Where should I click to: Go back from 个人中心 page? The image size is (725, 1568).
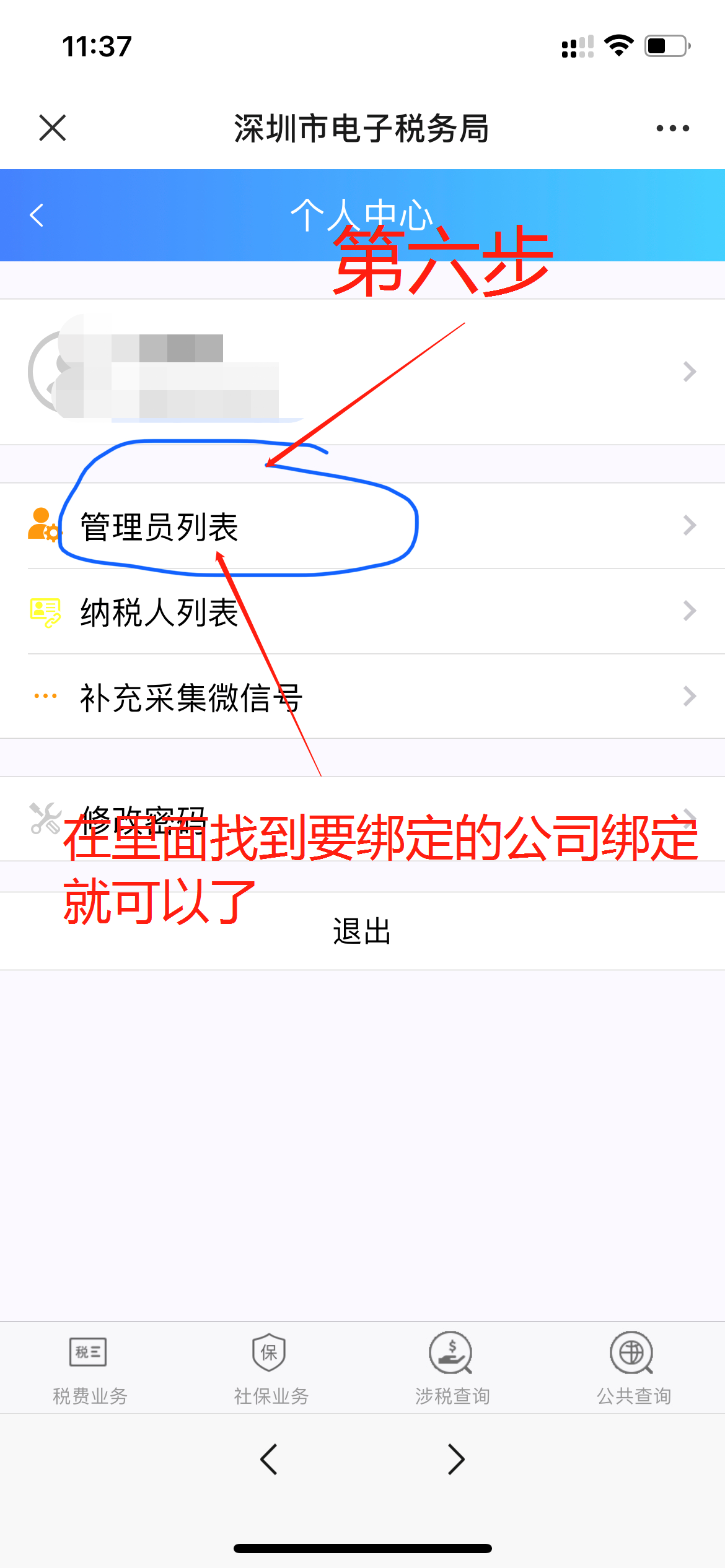(37, 216)
